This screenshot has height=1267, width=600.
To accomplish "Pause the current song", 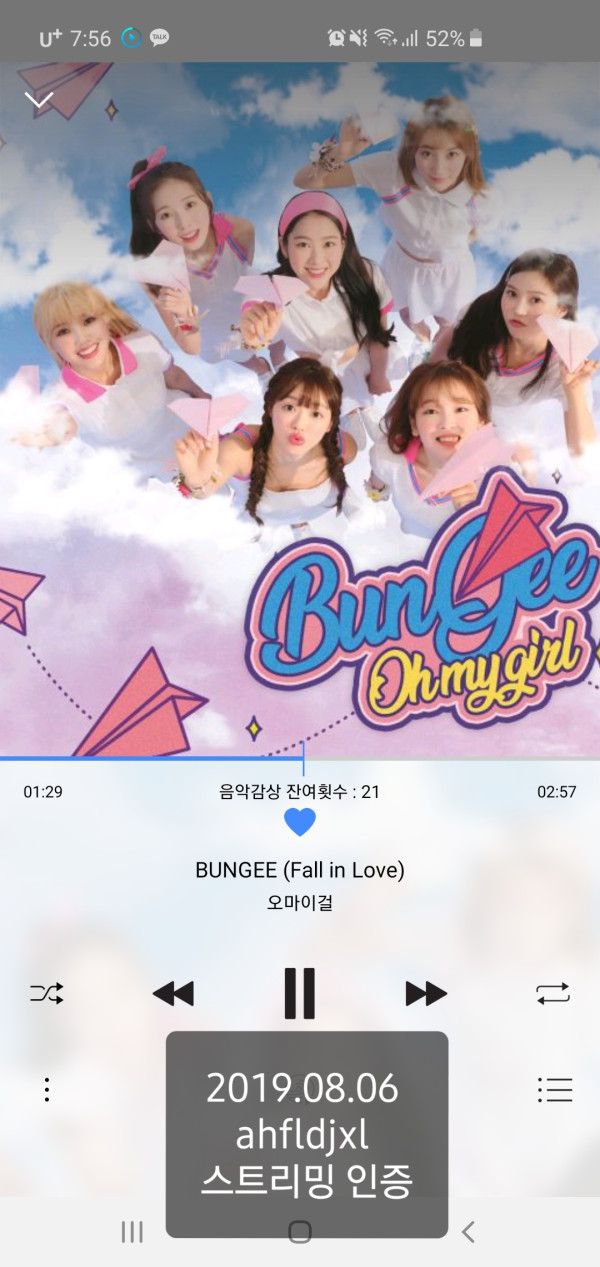I will pyautogui.click(x=299, y=993).
